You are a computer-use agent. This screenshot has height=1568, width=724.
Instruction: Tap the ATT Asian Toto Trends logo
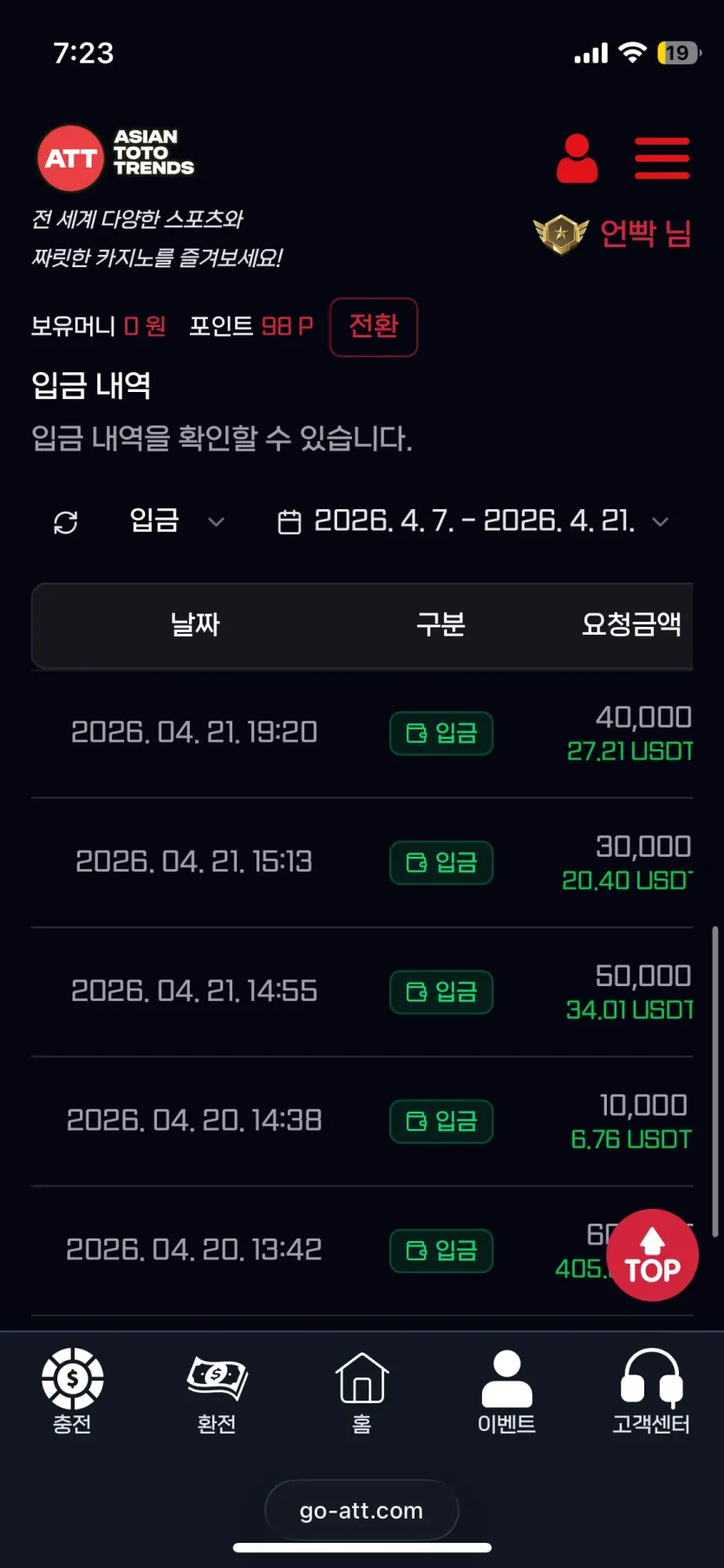pyautogui.click(x=116, y=158)
